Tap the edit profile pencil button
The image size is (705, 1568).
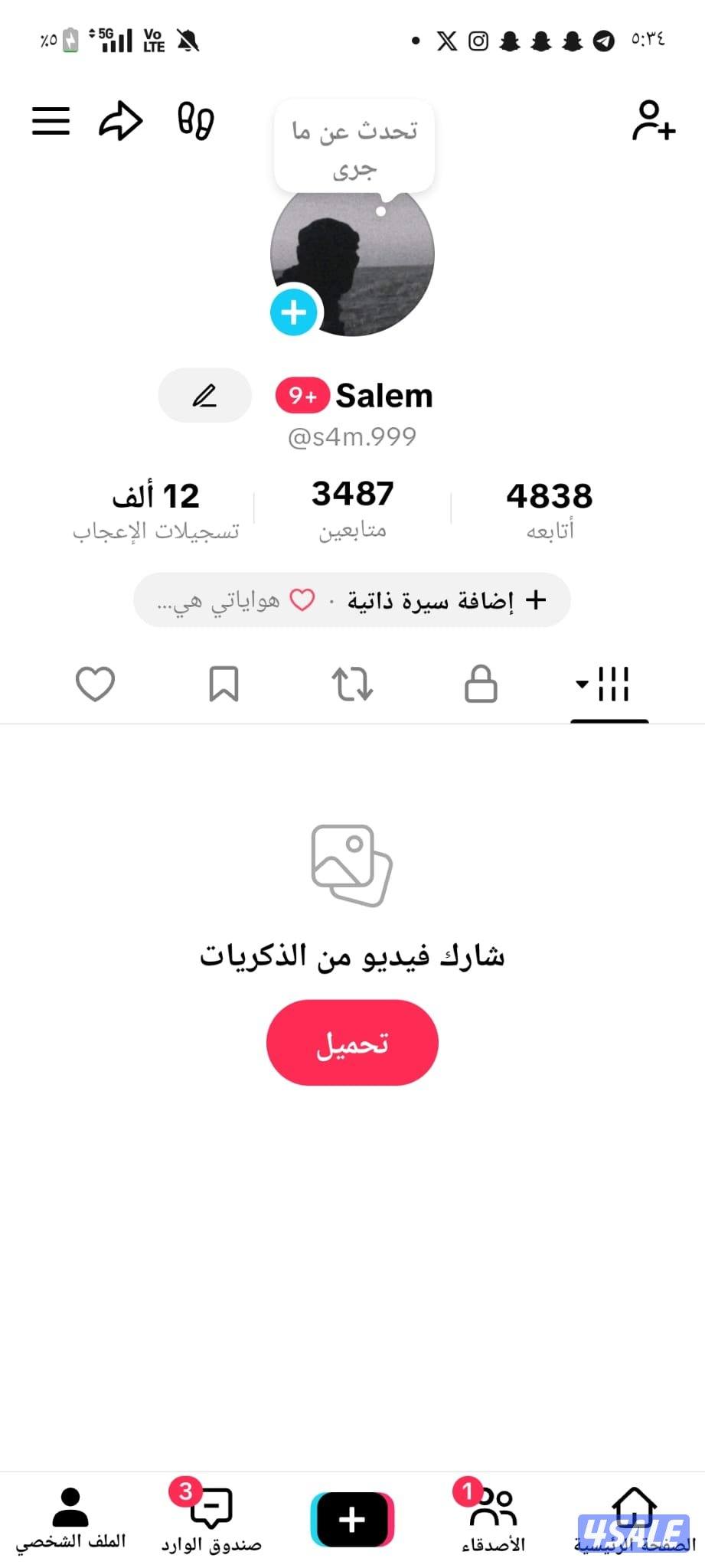[204, 395]
